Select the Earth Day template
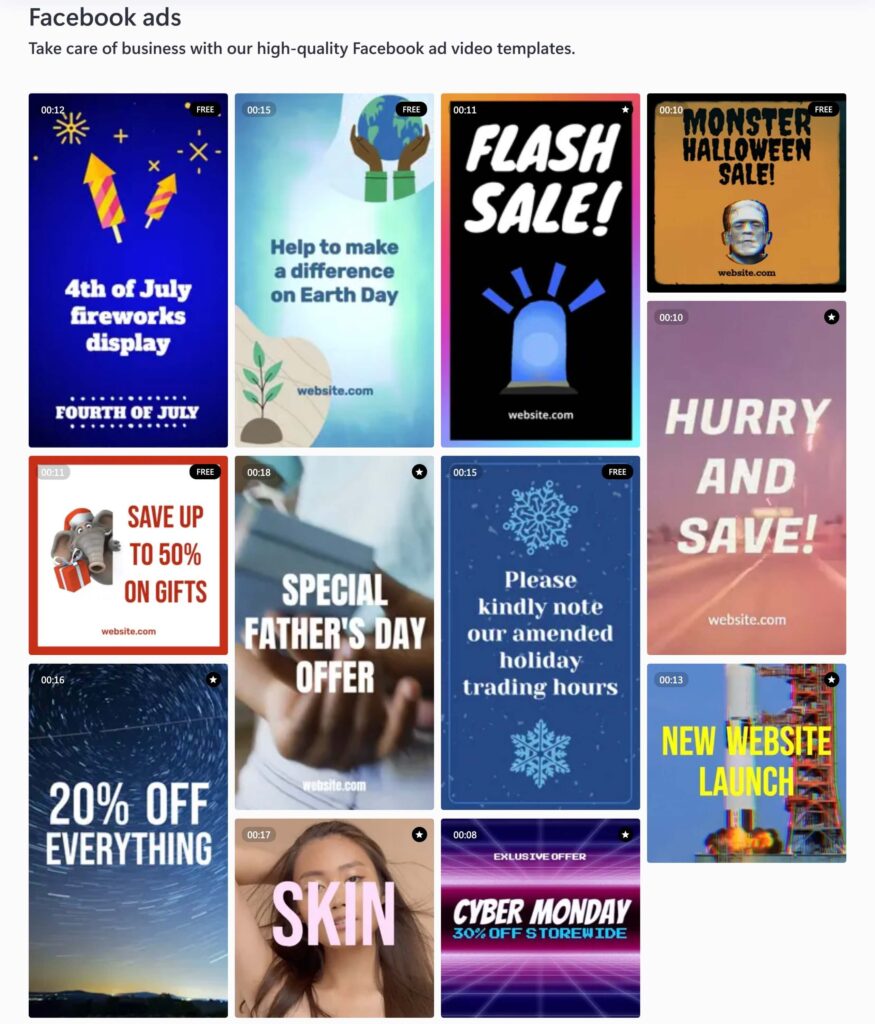This screenshot has height=1024, width=875. point(334,270)
